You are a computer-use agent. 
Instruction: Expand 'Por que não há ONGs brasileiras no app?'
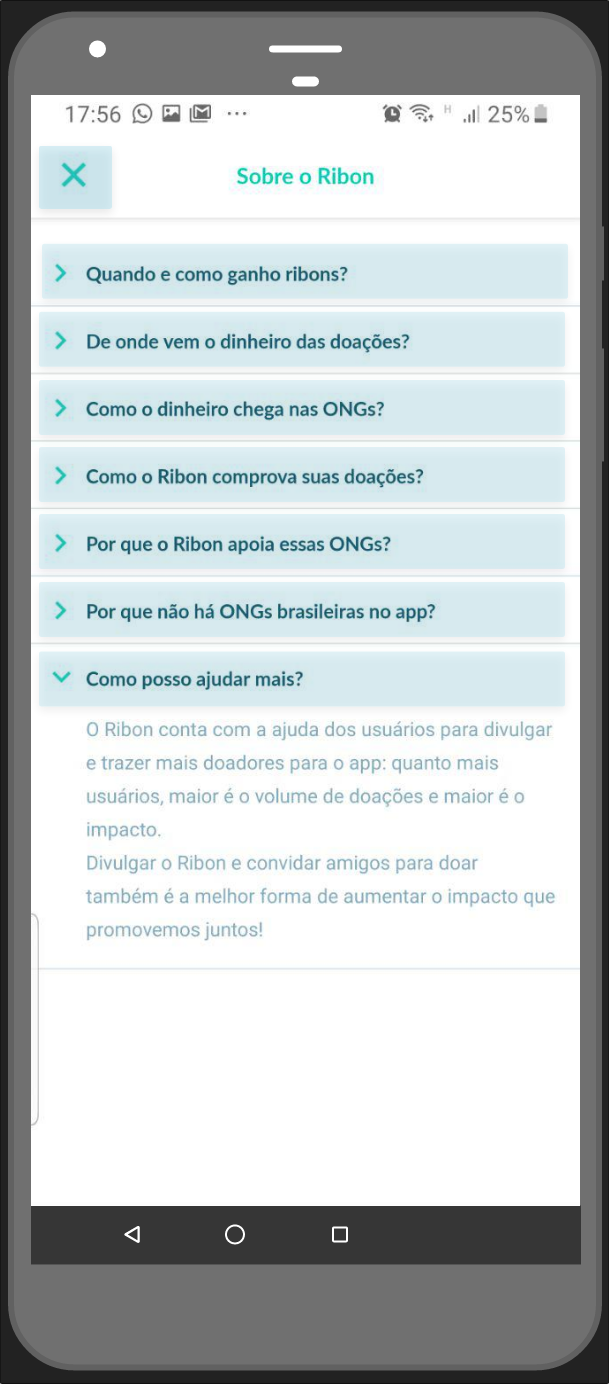pos(302,610)
